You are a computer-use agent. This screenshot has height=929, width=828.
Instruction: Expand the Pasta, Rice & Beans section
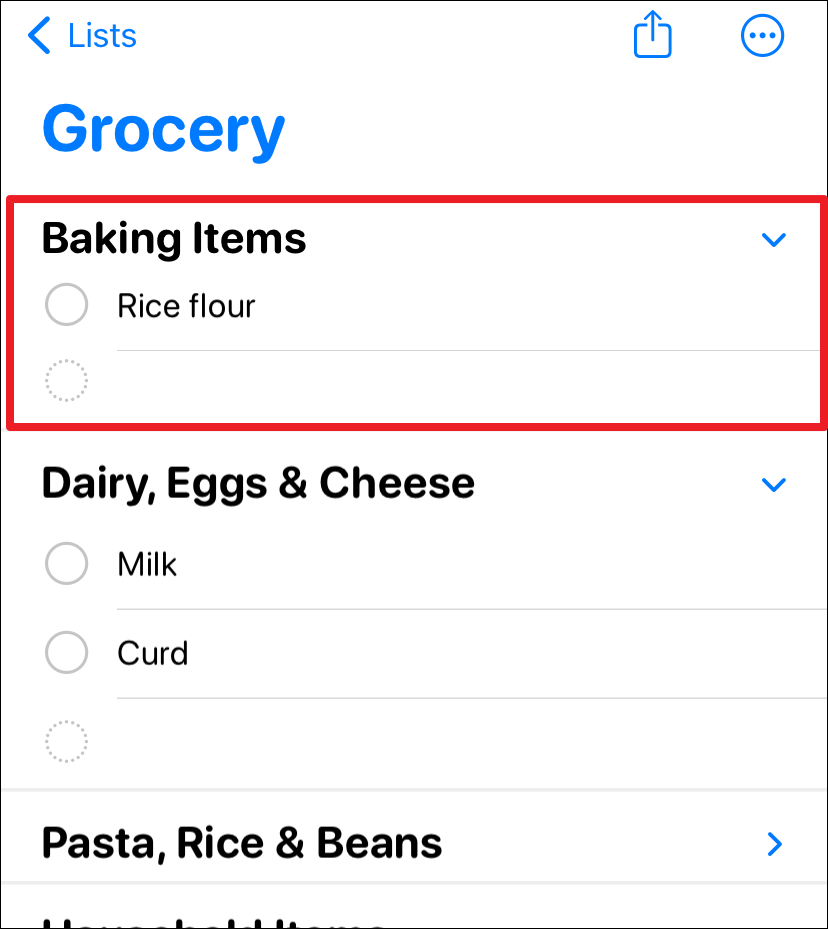pos(773,845)
